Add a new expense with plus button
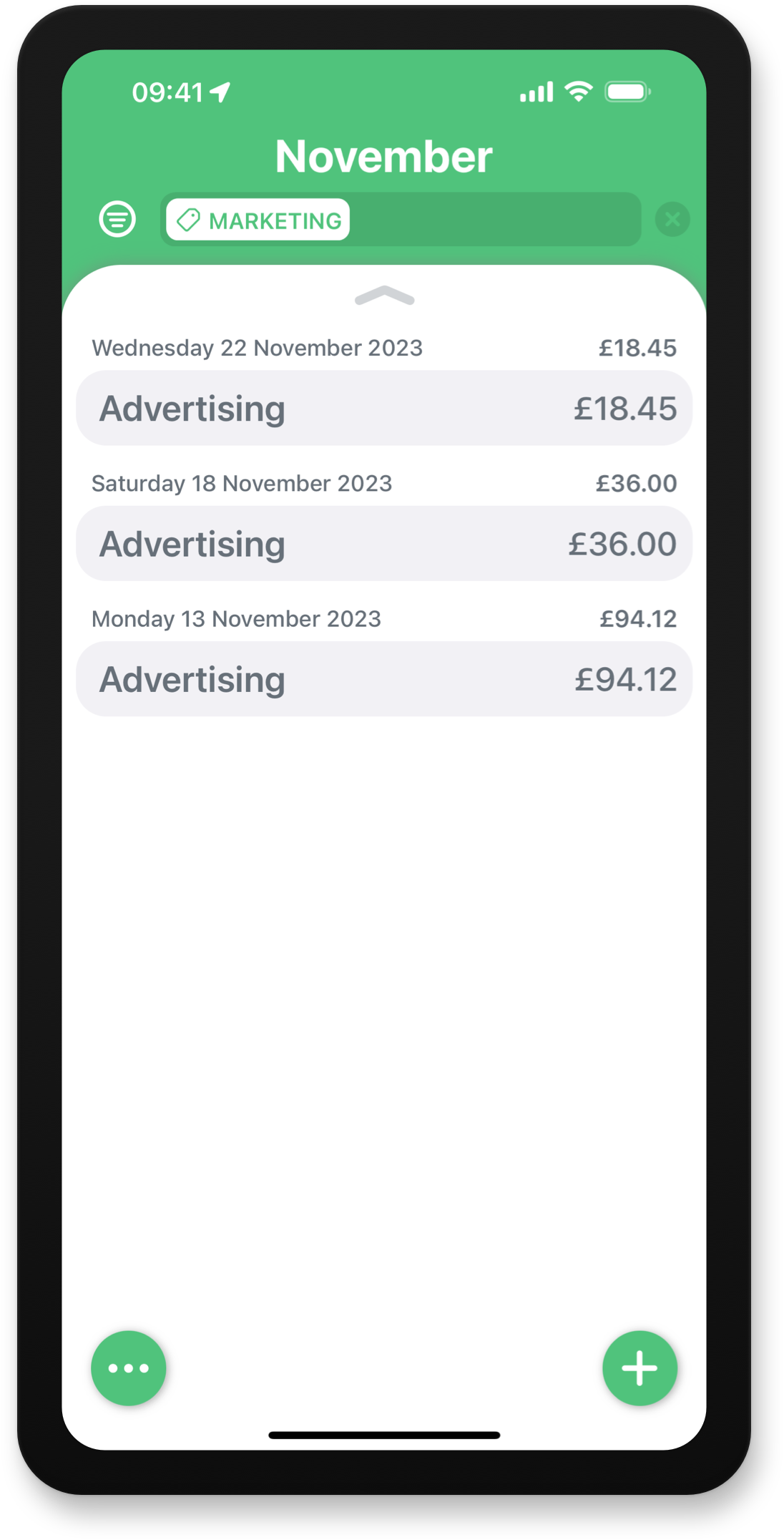 pyautogui.click(x=640, y=1368)
